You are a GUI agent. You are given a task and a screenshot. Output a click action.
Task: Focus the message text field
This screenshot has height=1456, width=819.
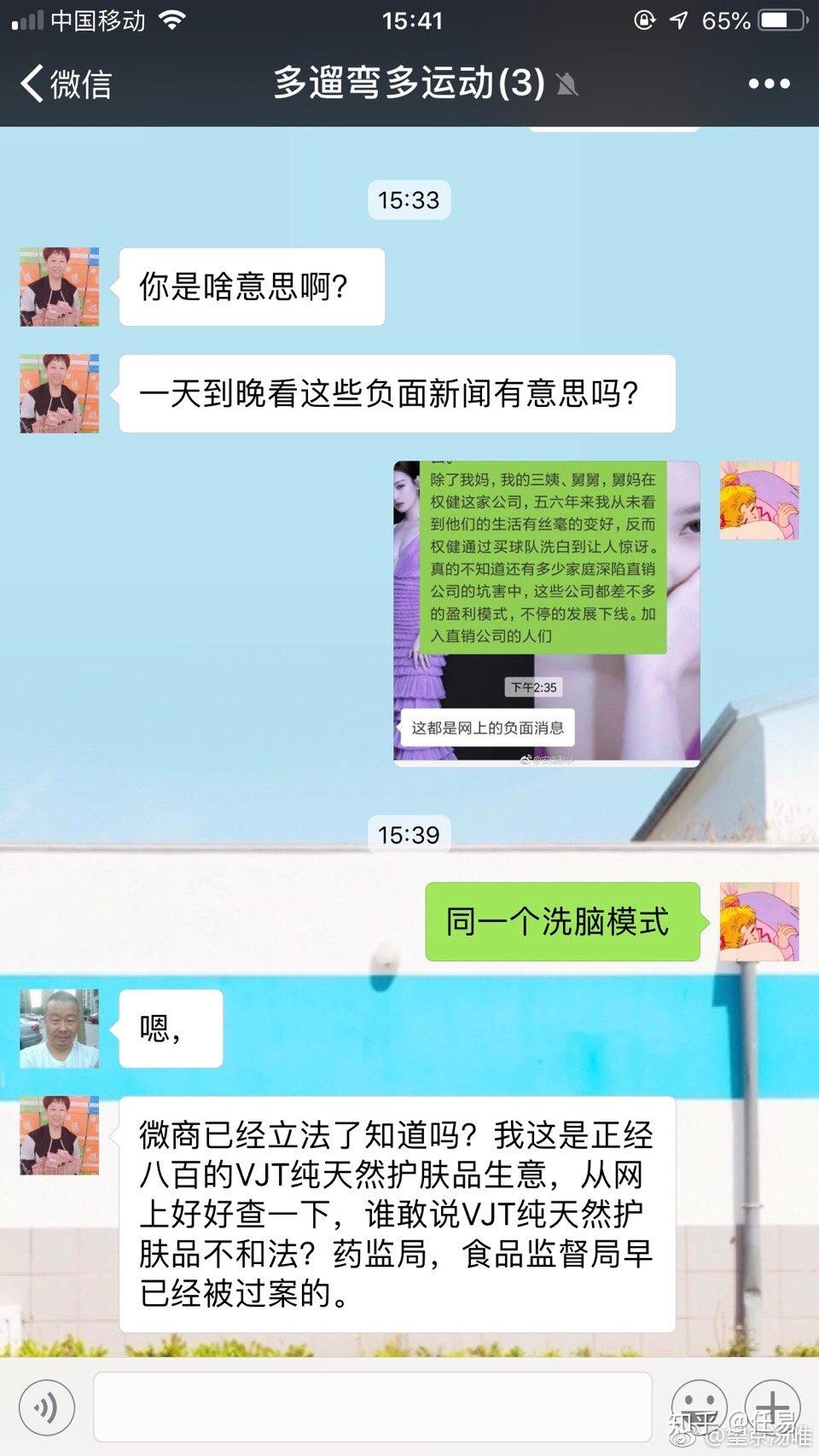[x=372, y=1407]
